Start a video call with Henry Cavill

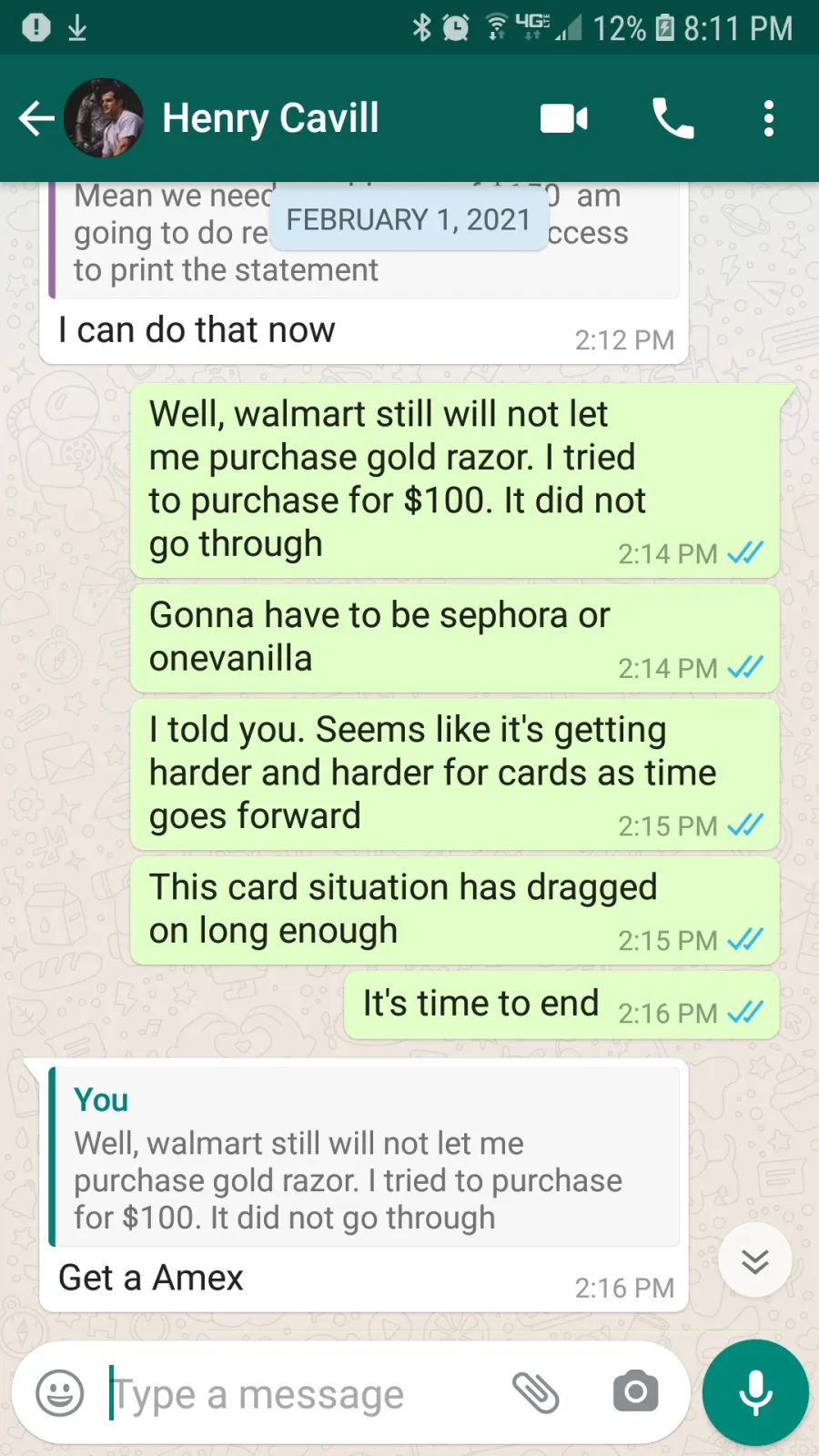(564, 118)
